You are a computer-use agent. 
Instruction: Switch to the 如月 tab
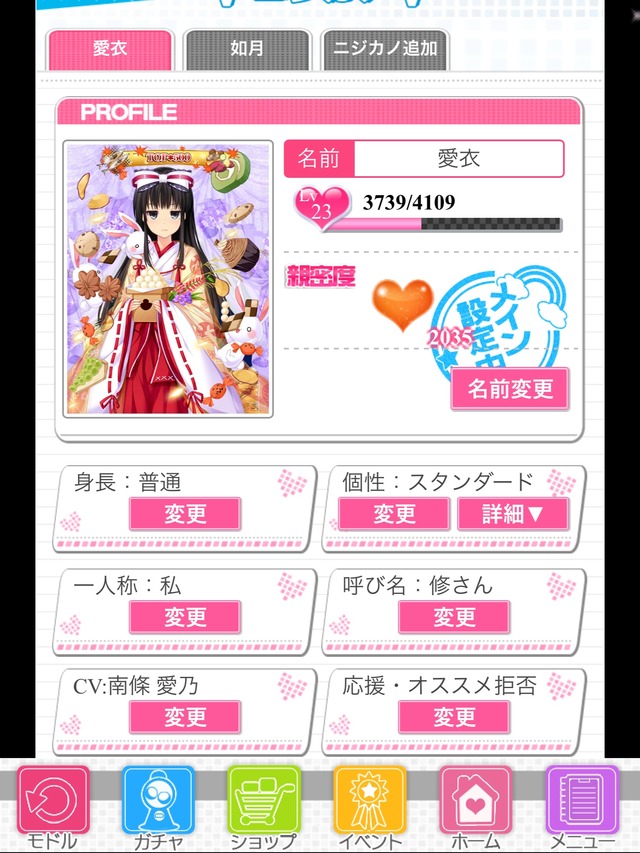(246, 49)
